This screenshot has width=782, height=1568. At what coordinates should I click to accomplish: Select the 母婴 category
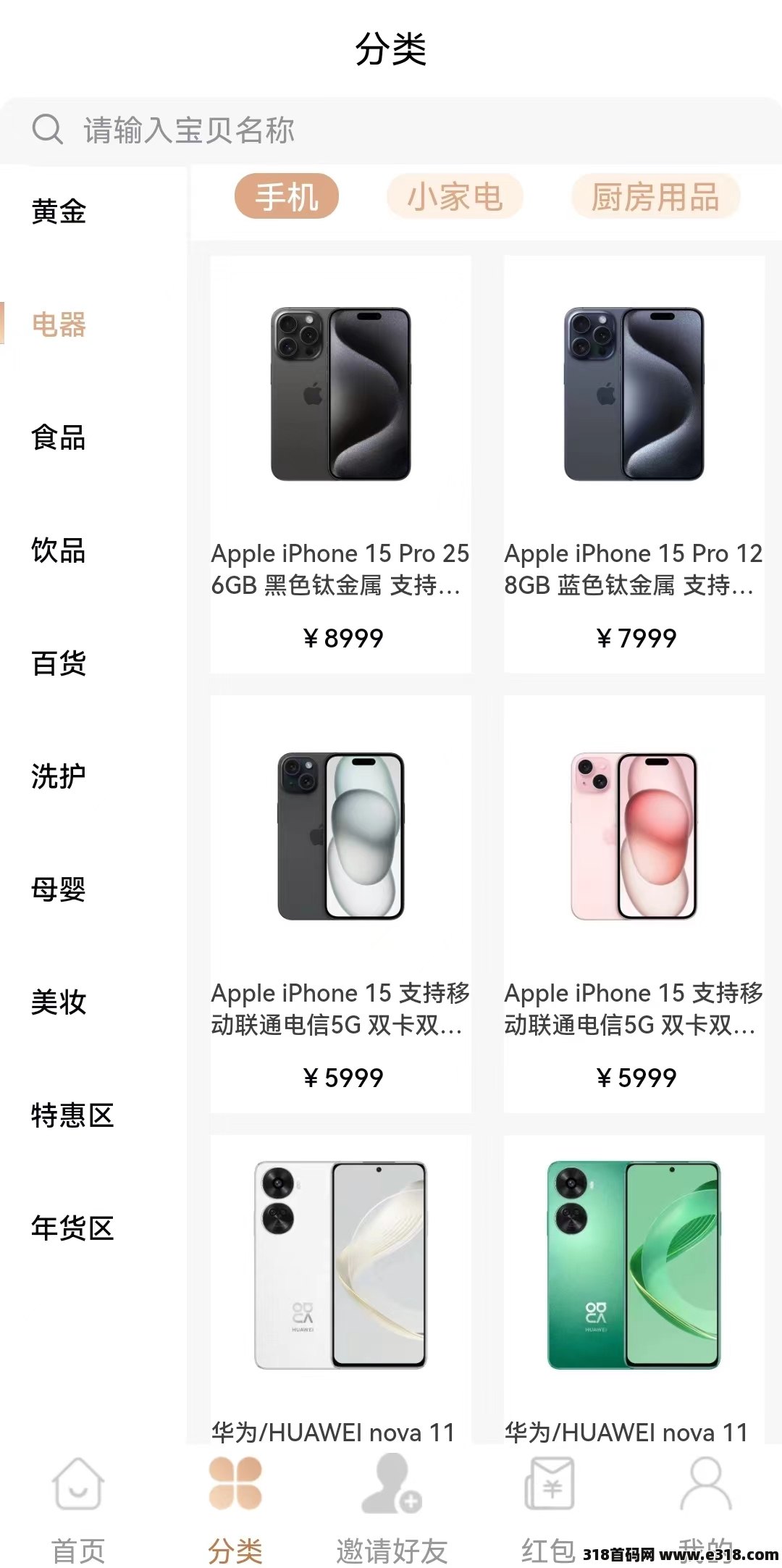[59, 889]
